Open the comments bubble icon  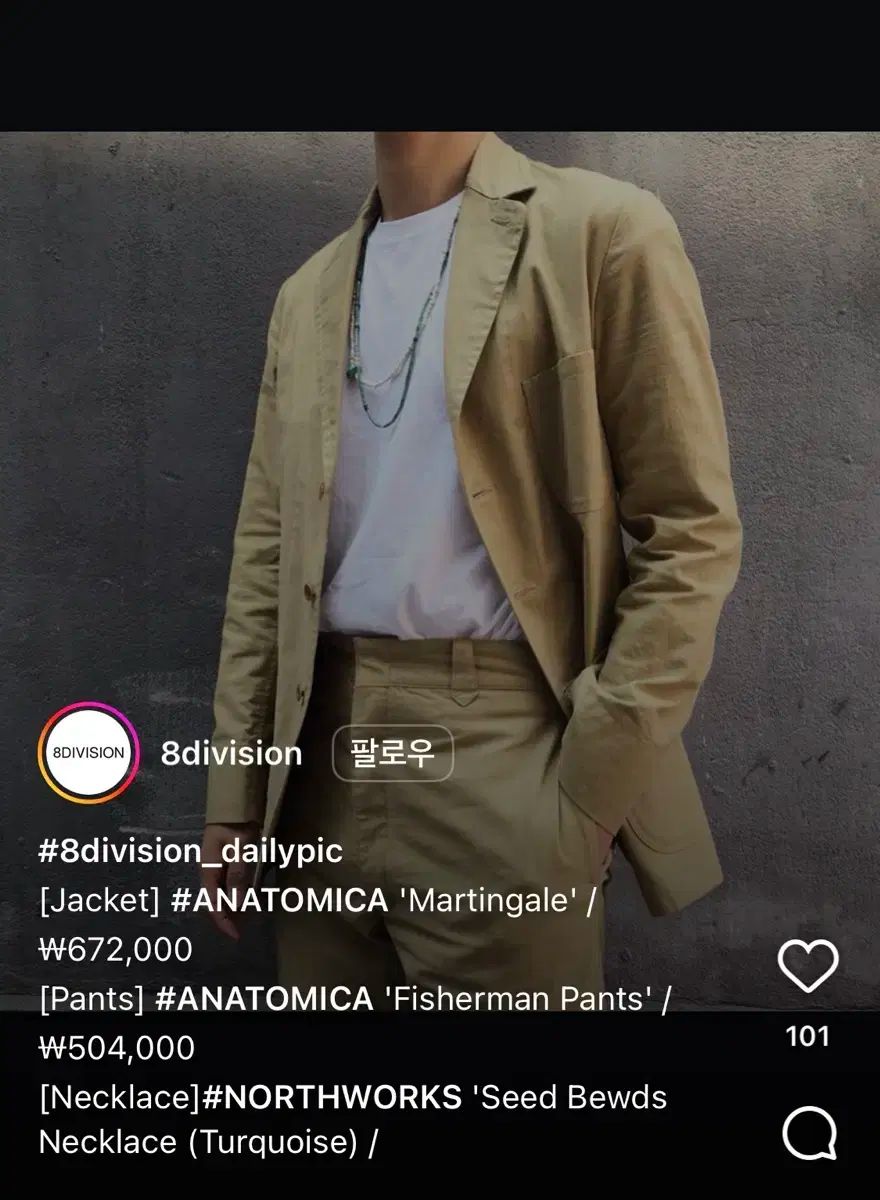point(808,1134)
